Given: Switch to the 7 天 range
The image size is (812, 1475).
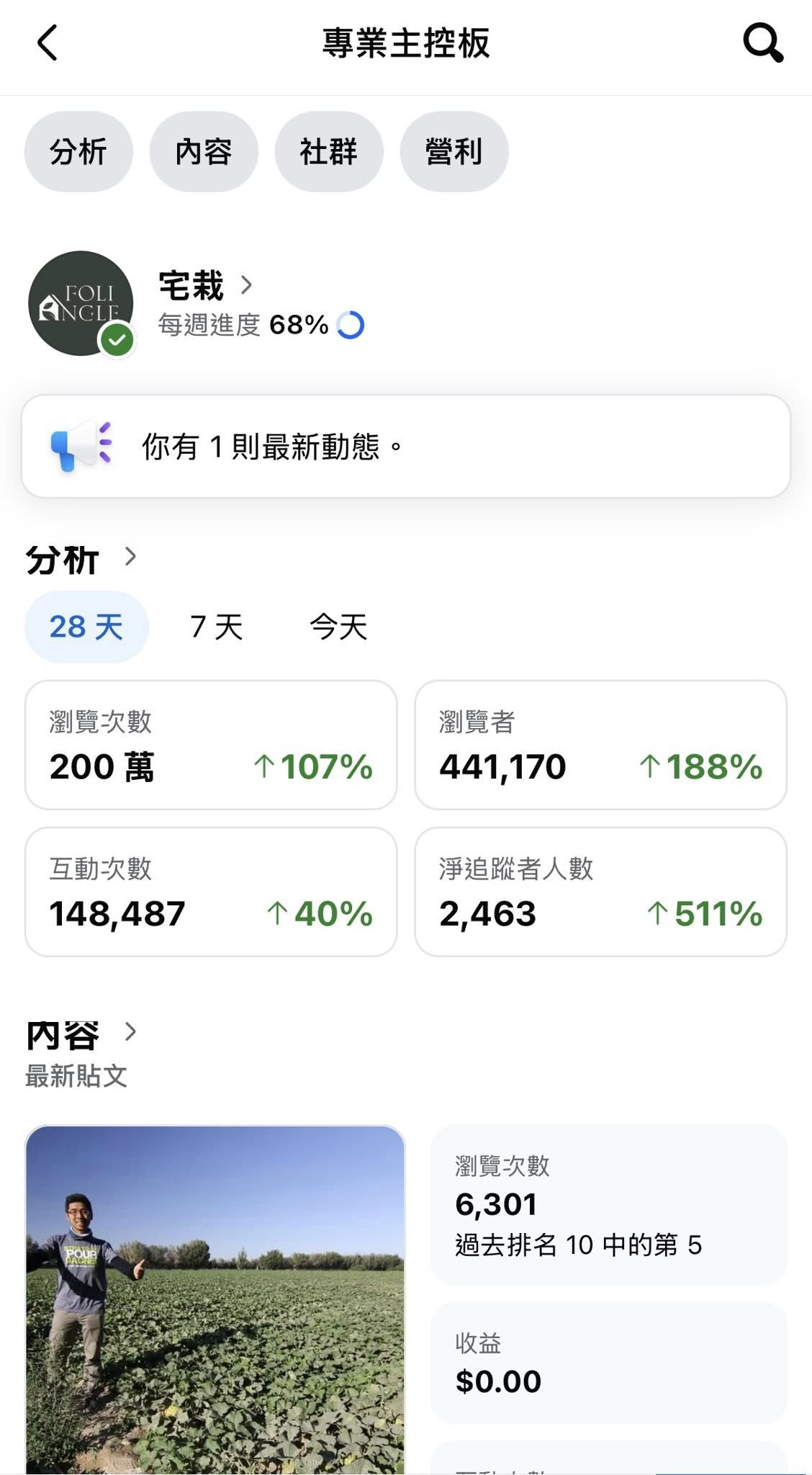Looking at the screenshot, I should [x=216, y=627].
